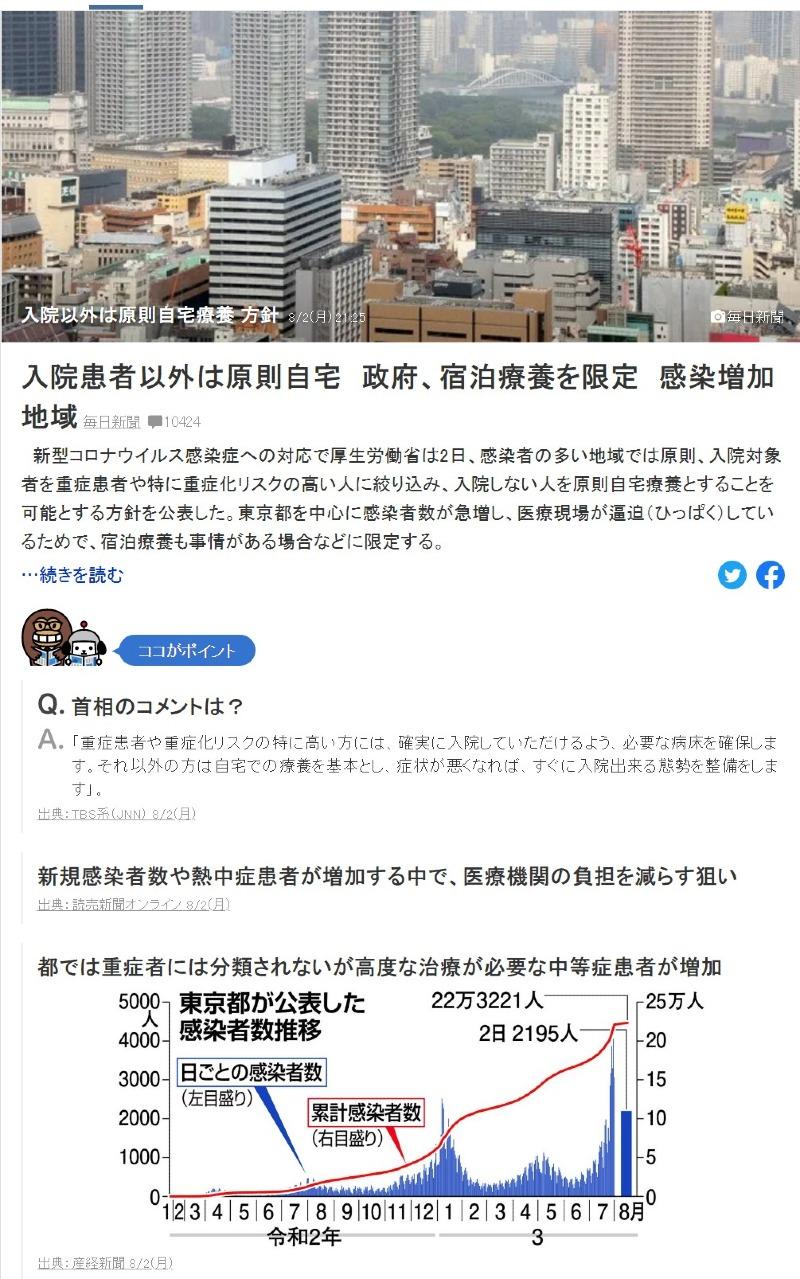Open the TBS系(JNN) source link
Screen dimensions: 800x1279
[116, 813]
